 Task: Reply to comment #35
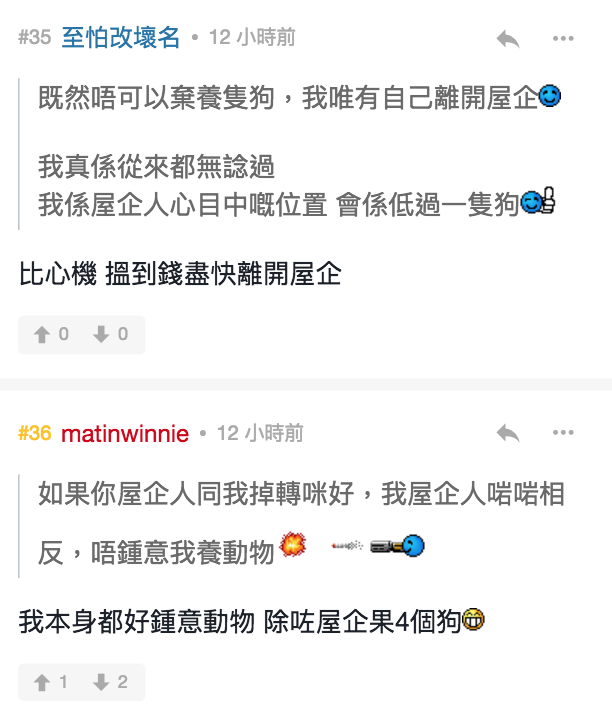508,39
